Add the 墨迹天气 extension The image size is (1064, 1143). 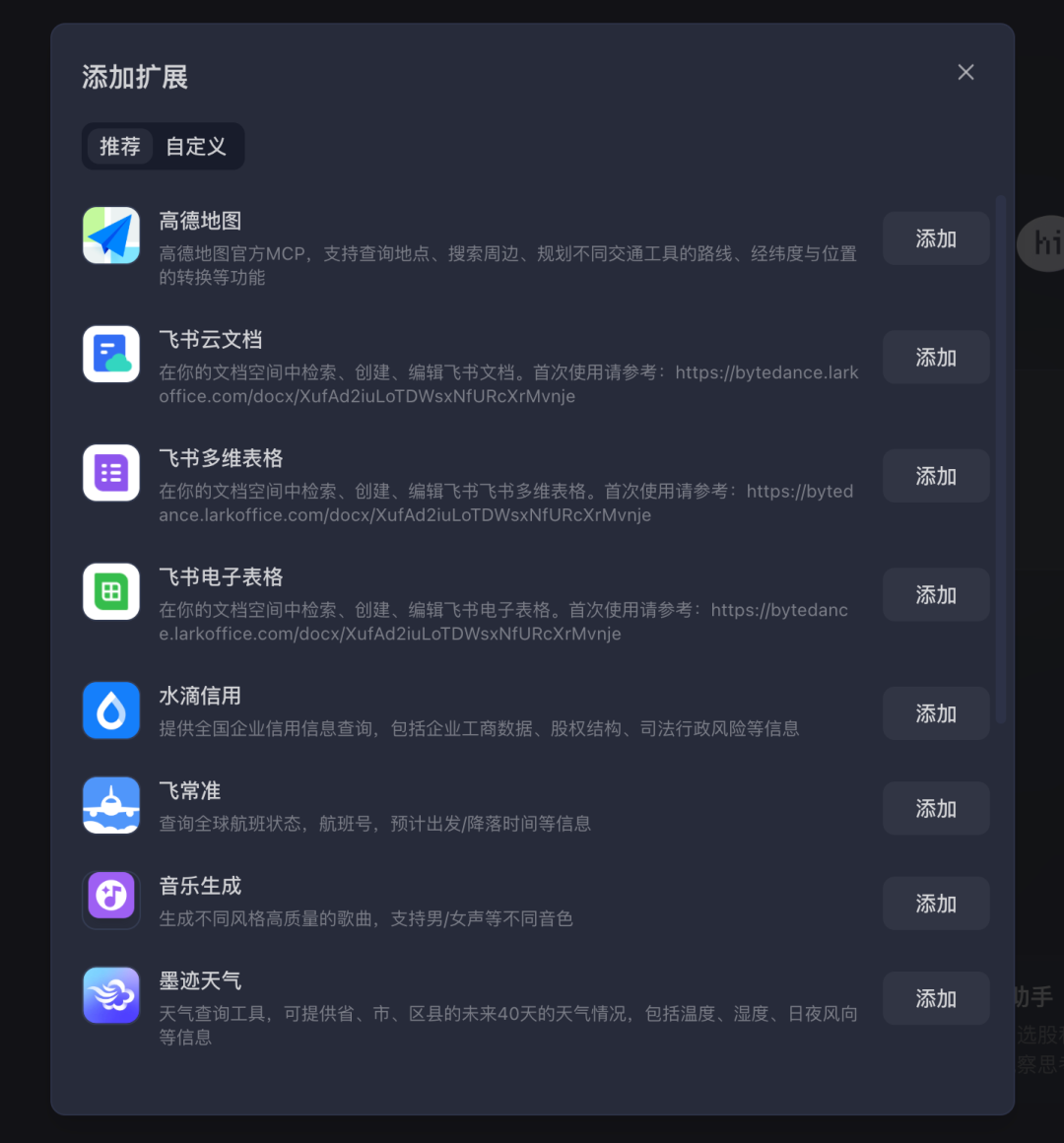935,998
